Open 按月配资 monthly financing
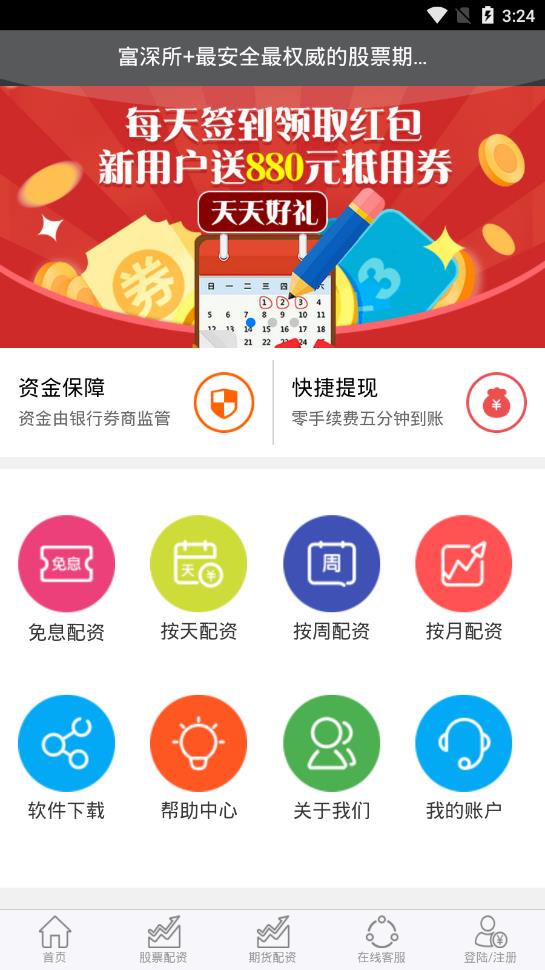The image size is (545, 970). click(x=464, y=578)
